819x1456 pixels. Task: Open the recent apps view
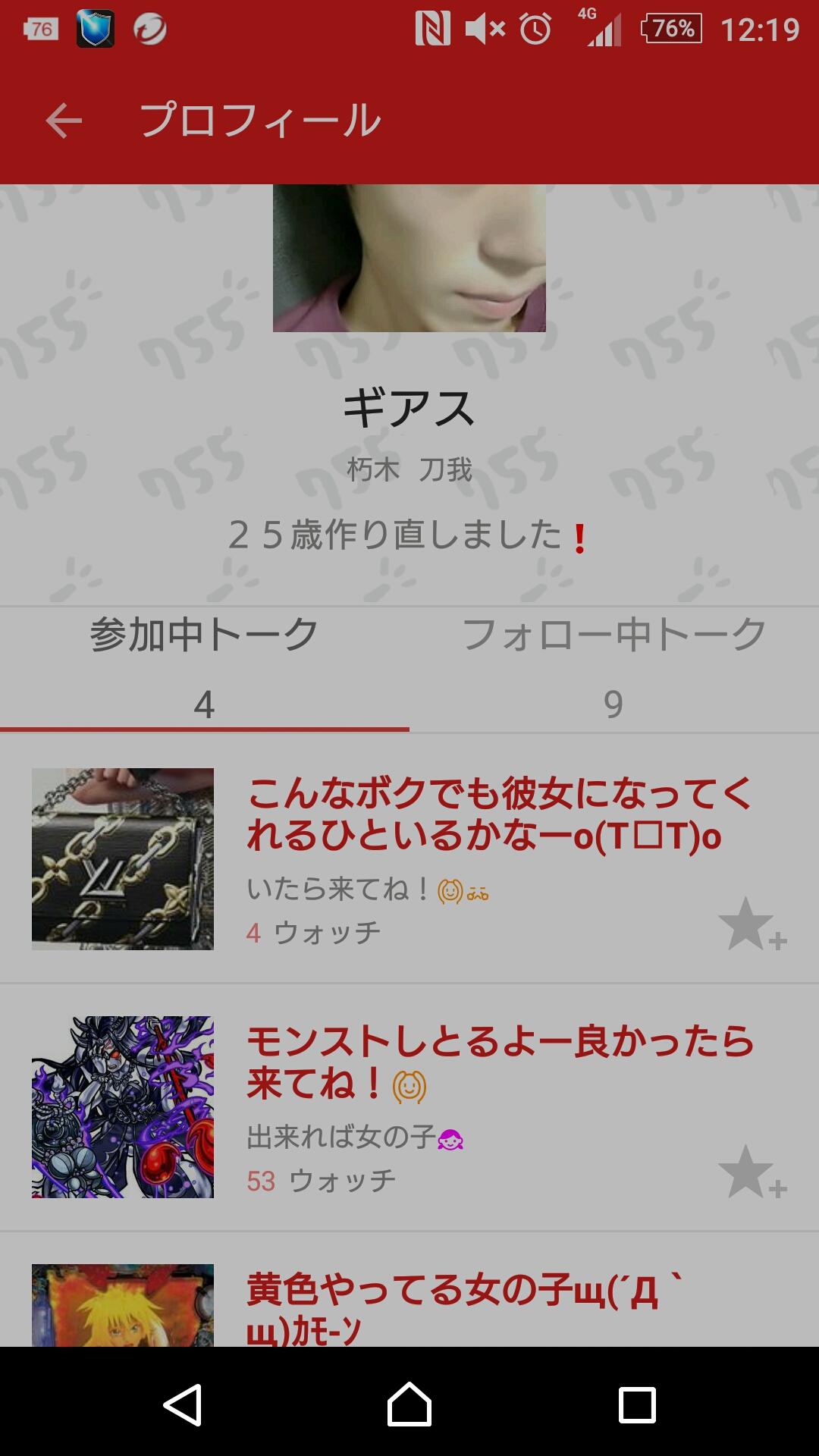(x=637, y=1404)
